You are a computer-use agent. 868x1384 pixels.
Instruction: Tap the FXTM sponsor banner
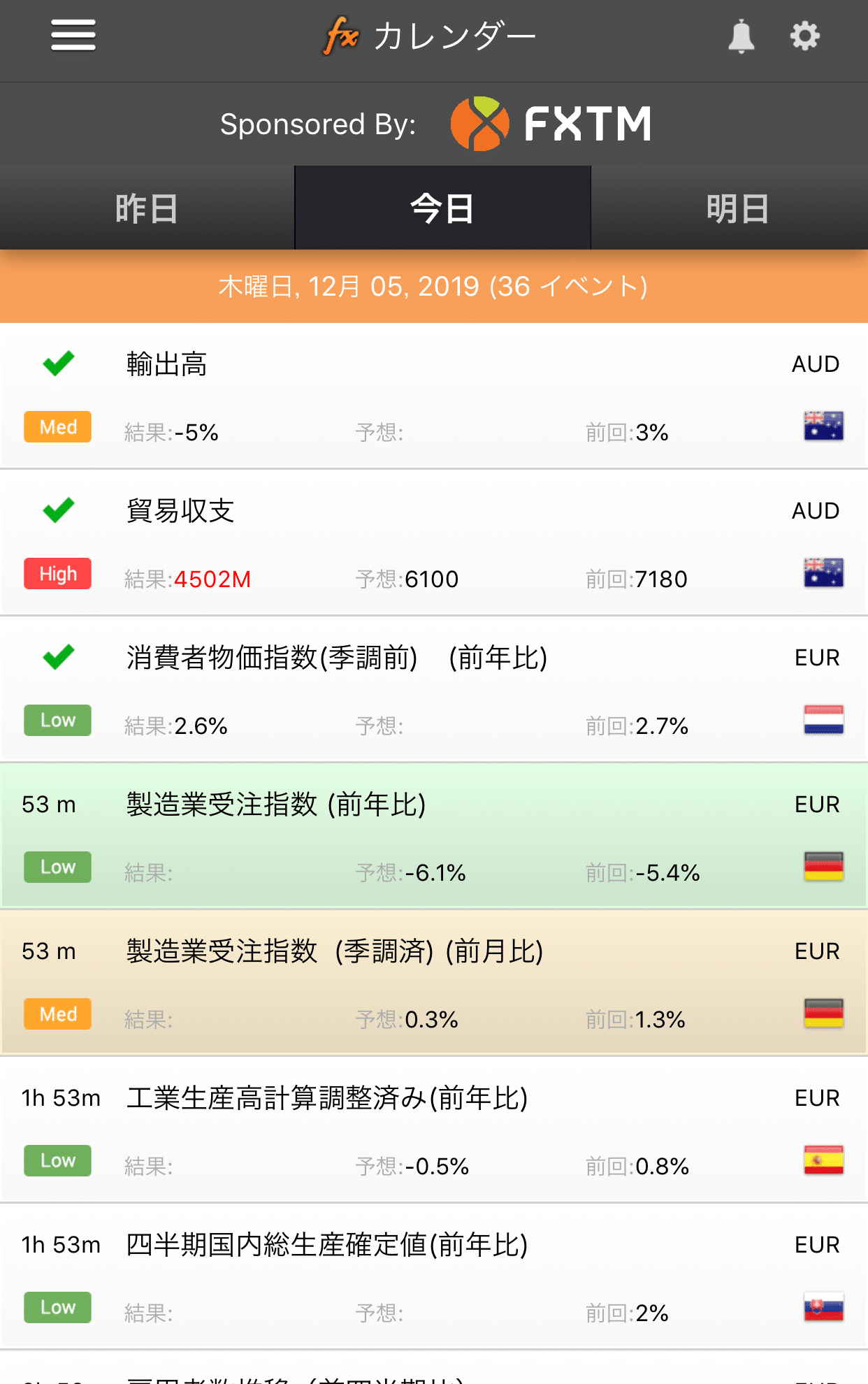[434, 124]
